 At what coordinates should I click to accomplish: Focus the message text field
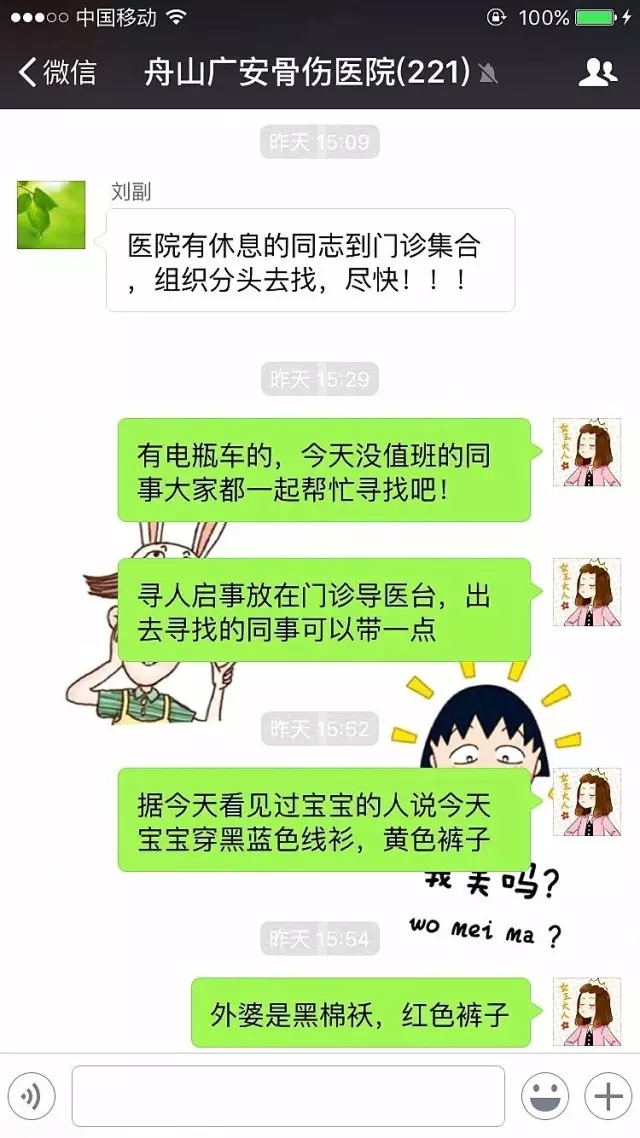tap(288, 1097)
